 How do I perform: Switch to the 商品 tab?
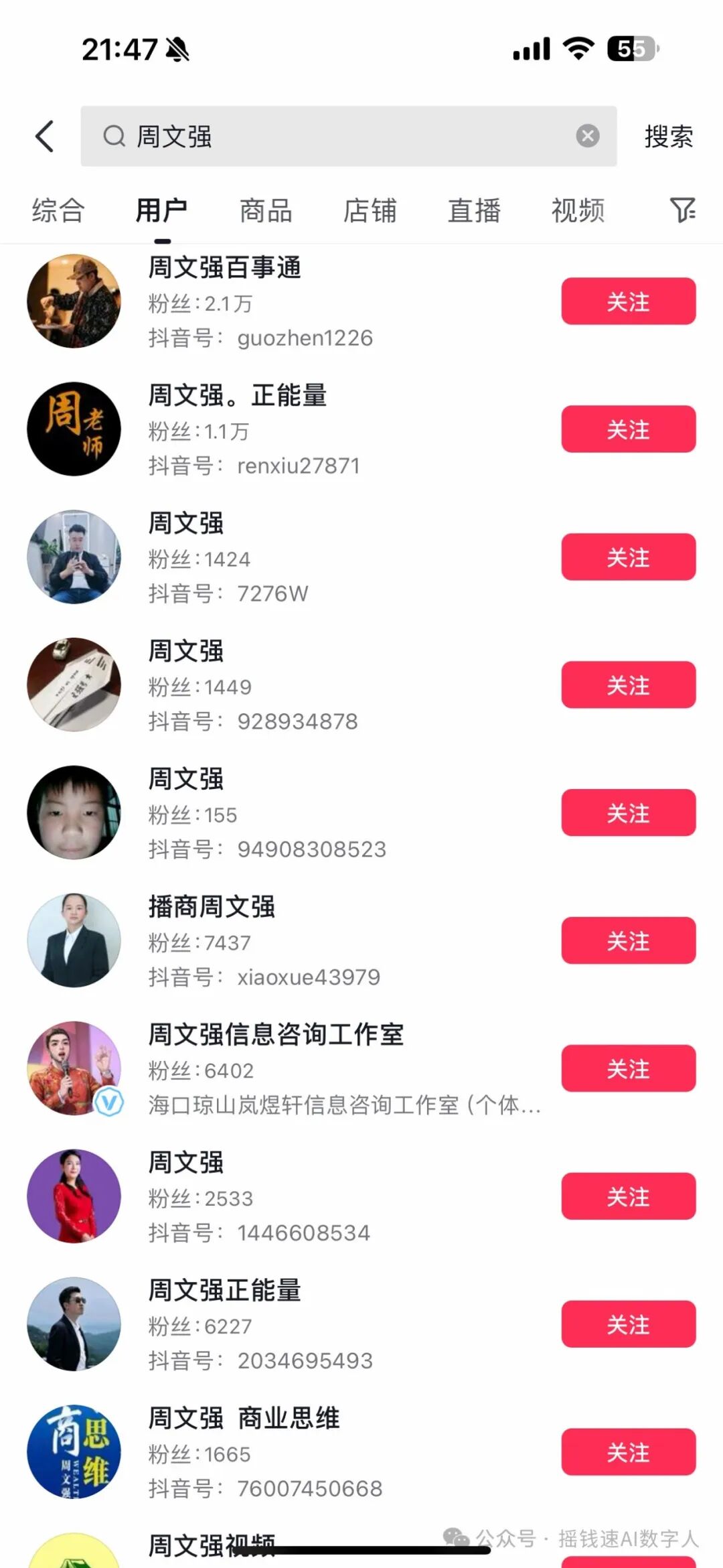click(266, 210)
